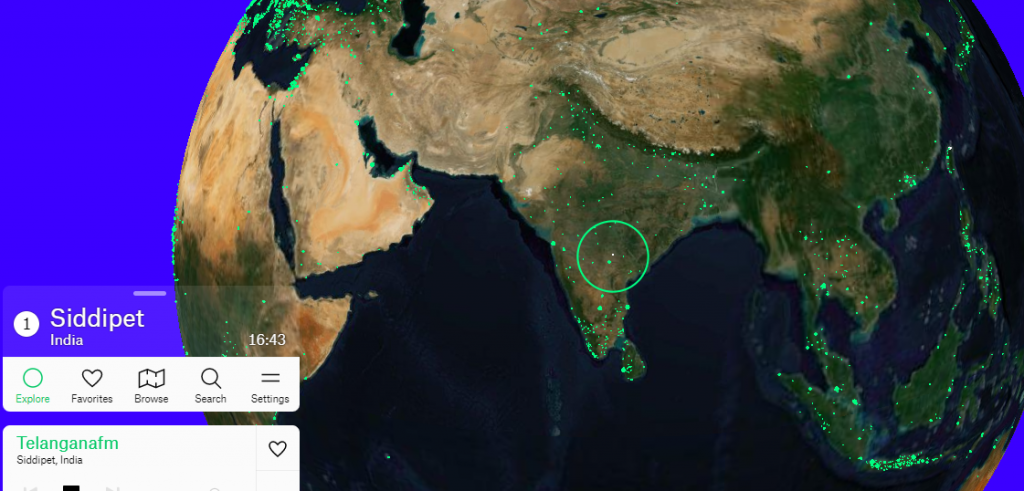Open the Settings tab

[x=270, y=385]
